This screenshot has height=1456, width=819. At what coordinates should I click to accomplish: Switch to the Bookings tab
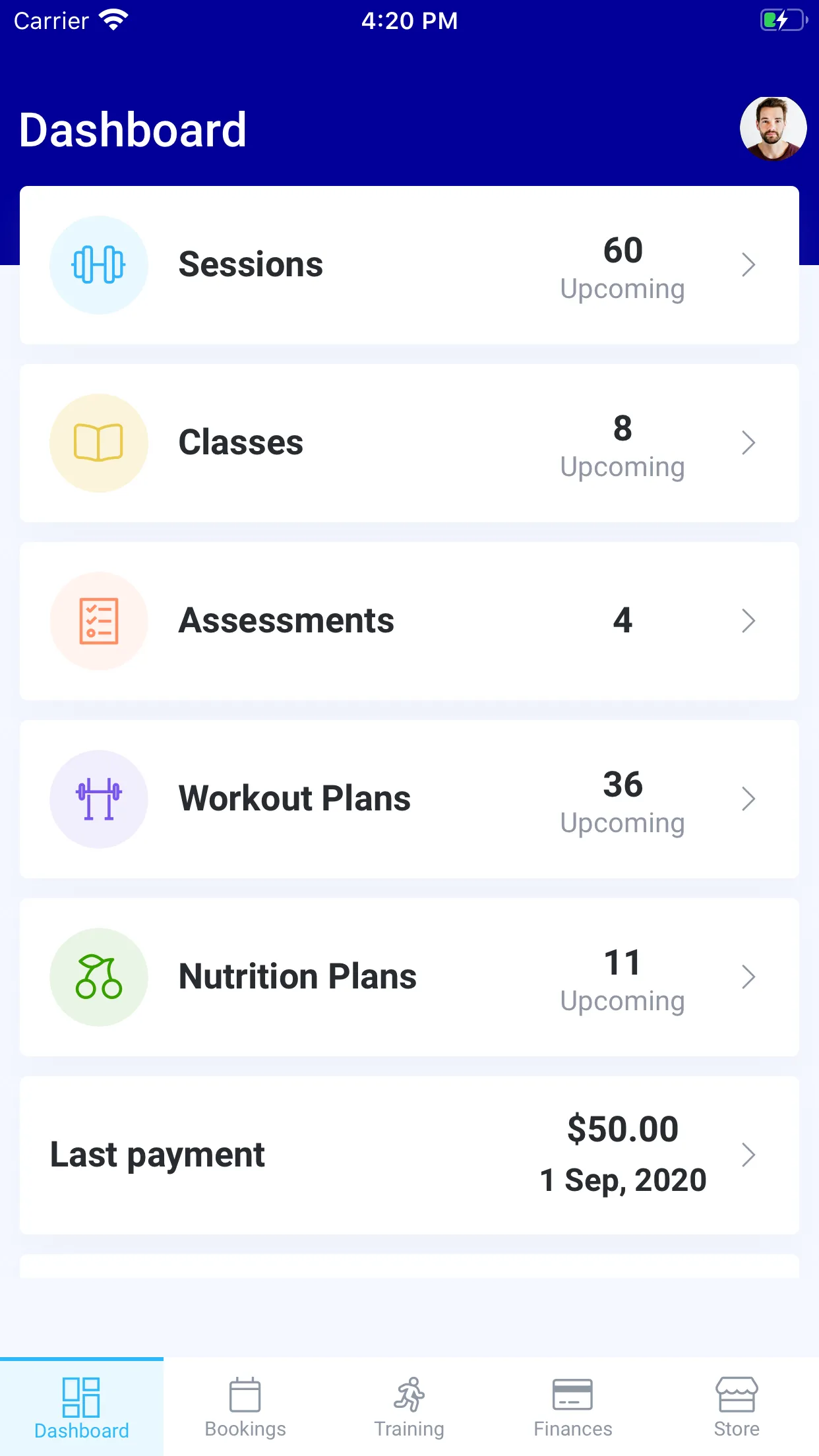click(x=245, y=1407)
